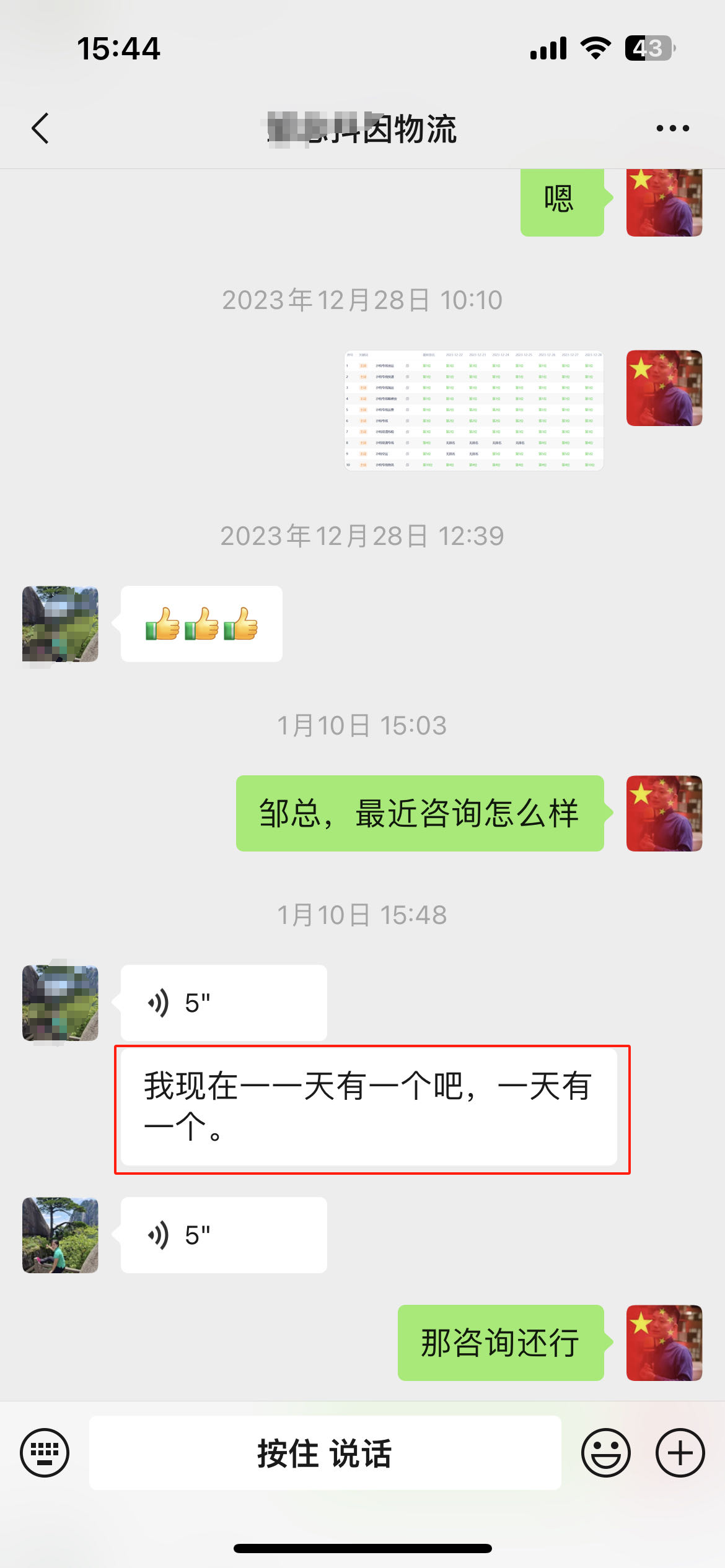Open the plus attachments menu

click(680, 1452)
